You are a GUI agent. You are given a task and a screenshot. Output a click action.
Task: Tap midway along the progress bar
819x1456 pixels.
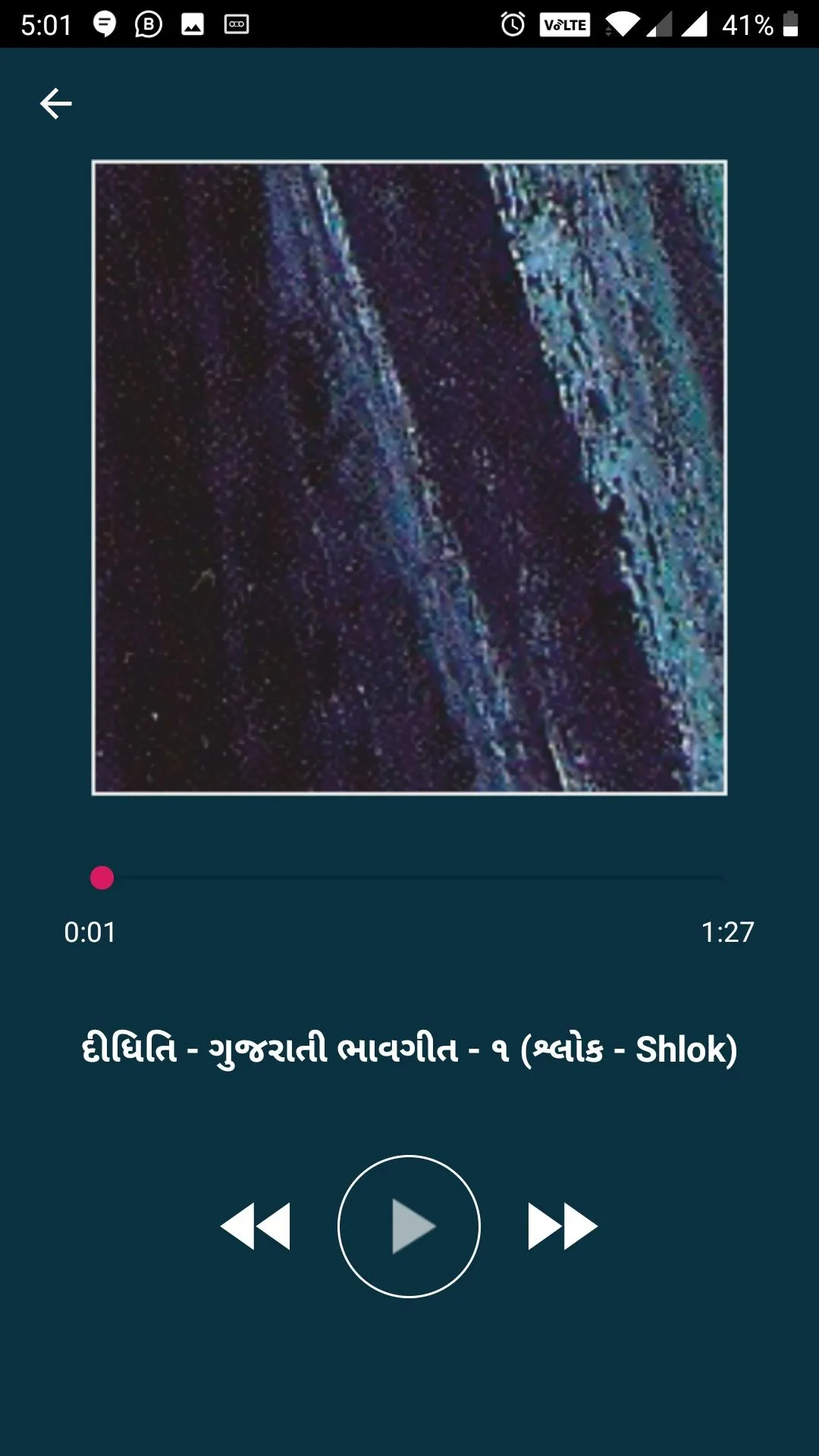pos(409,880)
